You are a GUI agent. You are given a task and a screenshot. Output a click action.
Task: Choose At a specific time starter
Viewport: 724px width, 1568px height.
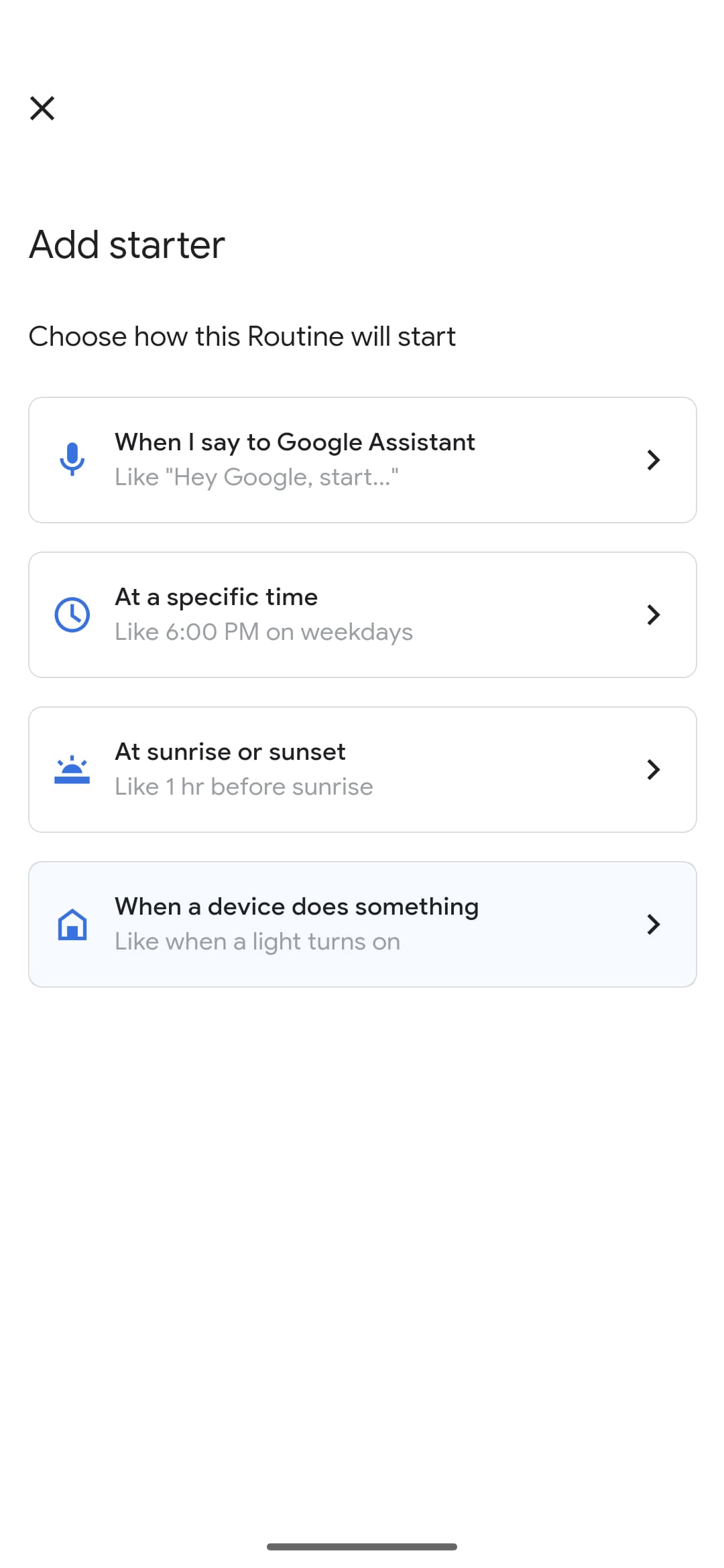pos(362,614)
